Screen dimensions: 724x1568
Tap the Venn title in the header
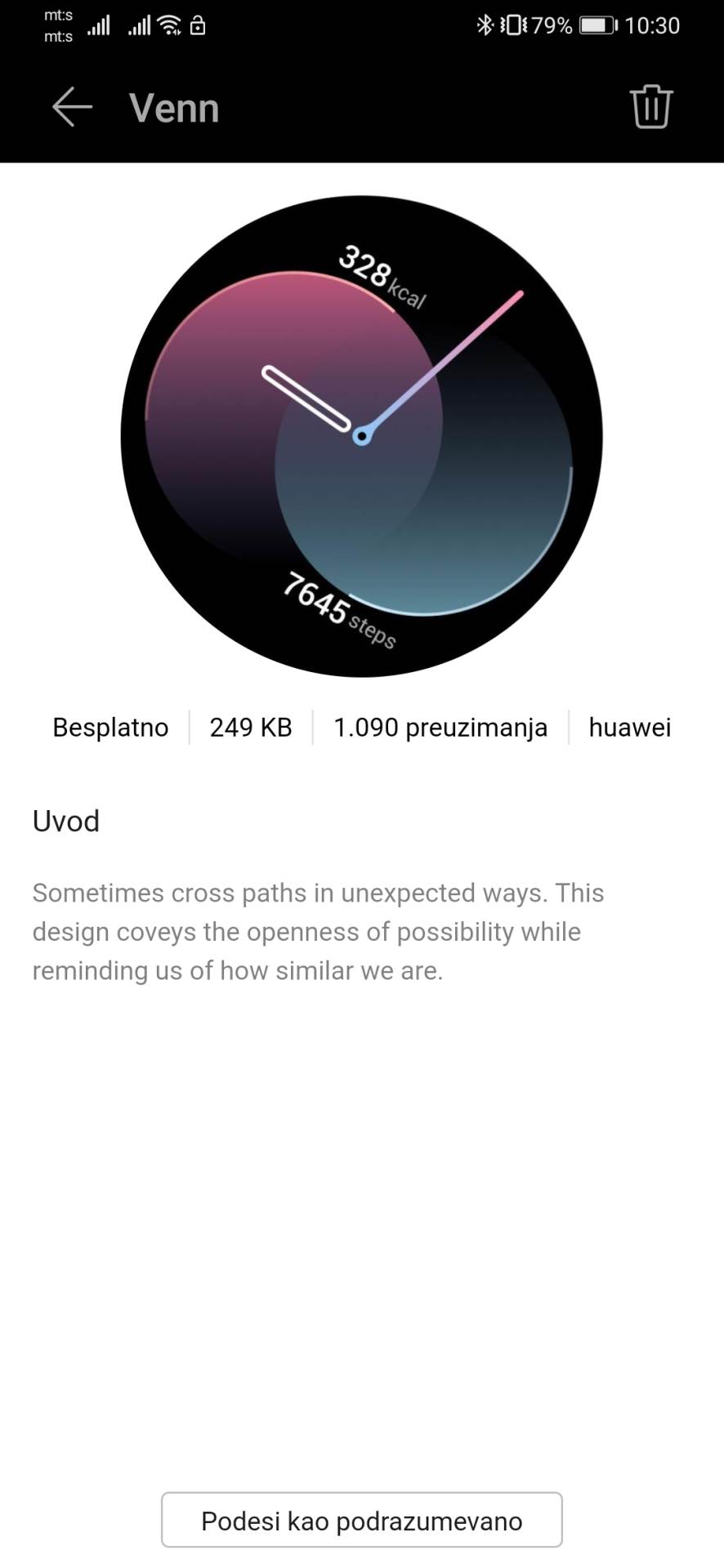click(x=173, y=107)
